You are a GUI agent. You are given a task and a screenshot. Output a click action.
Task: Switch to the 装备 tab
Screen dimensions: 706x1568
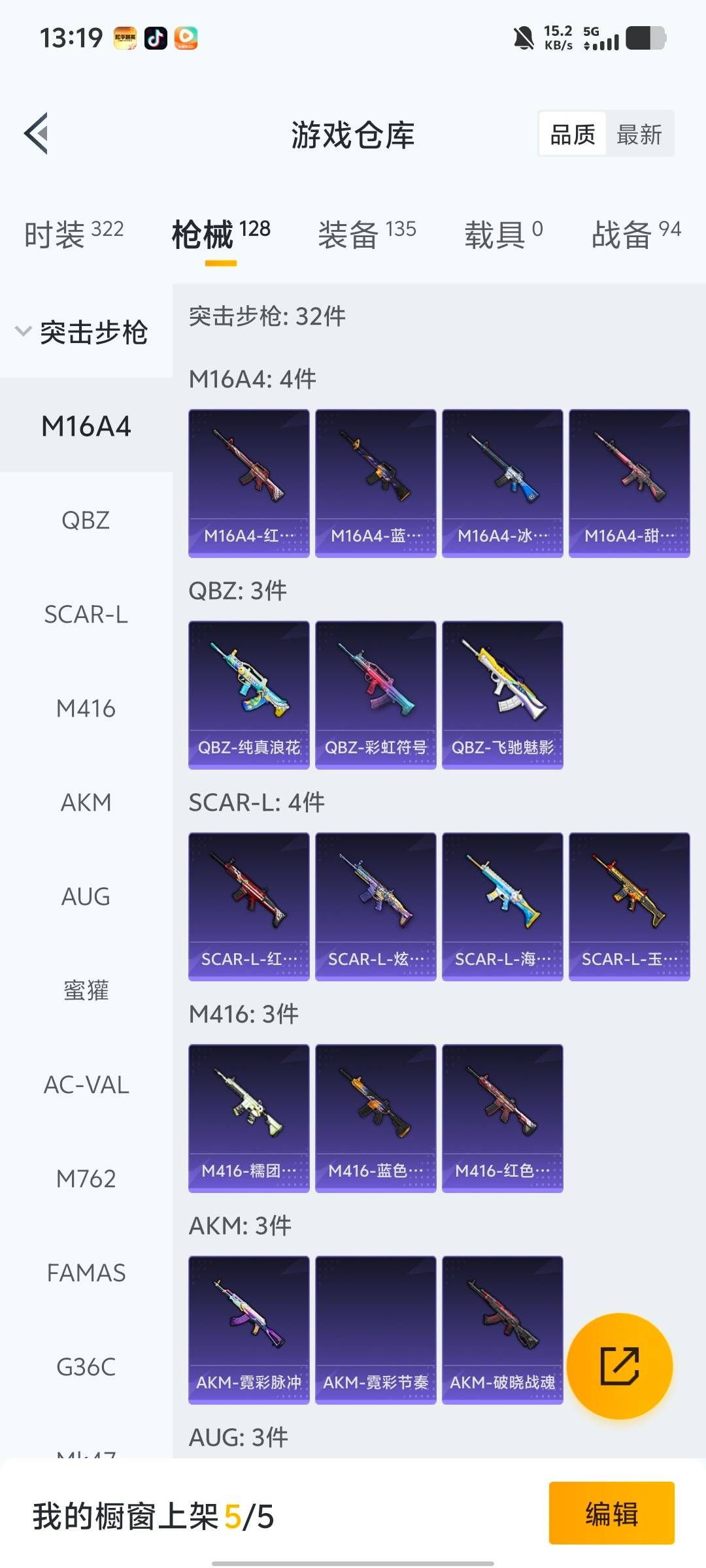coord(366,234)
